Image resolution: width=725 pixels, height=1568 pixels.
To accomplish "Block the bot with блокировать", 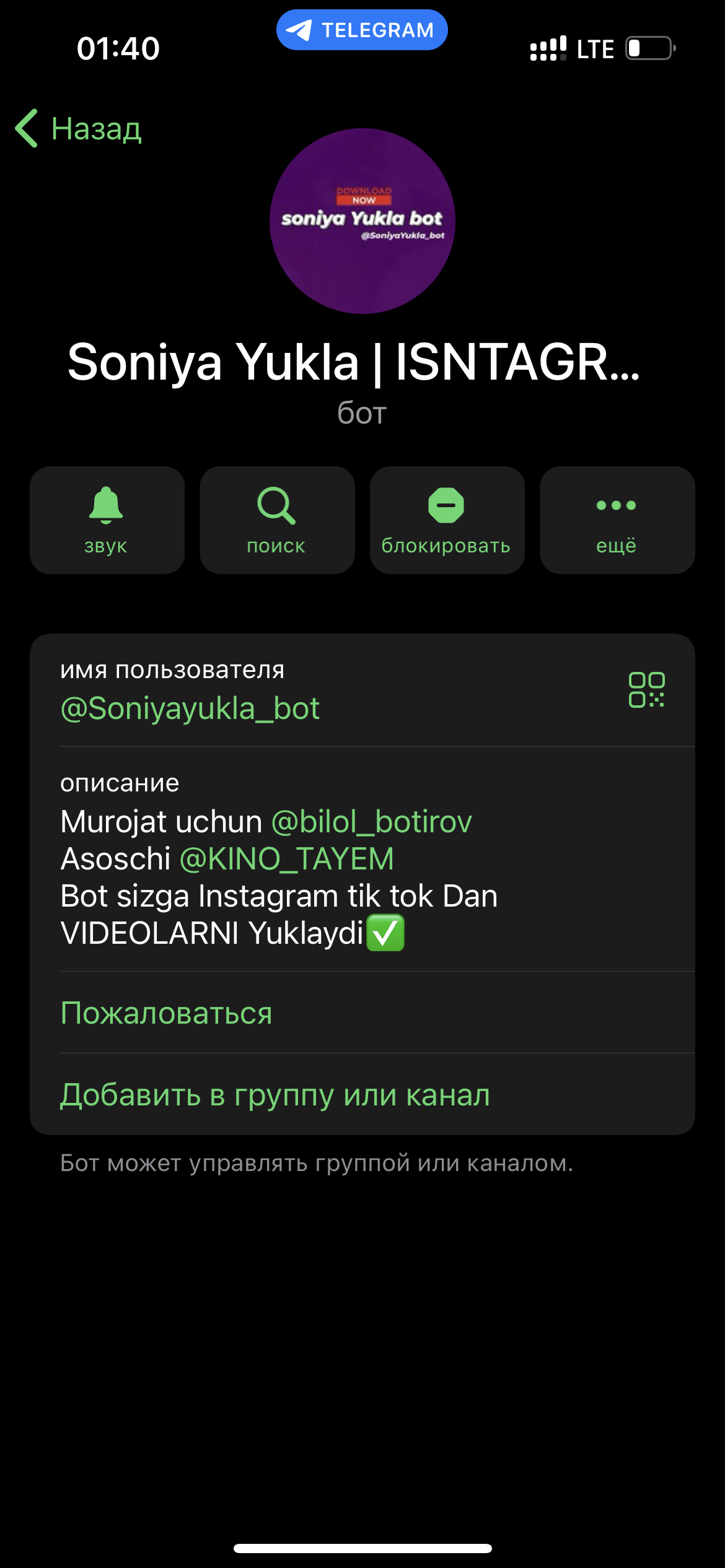I will coord(447,520).
